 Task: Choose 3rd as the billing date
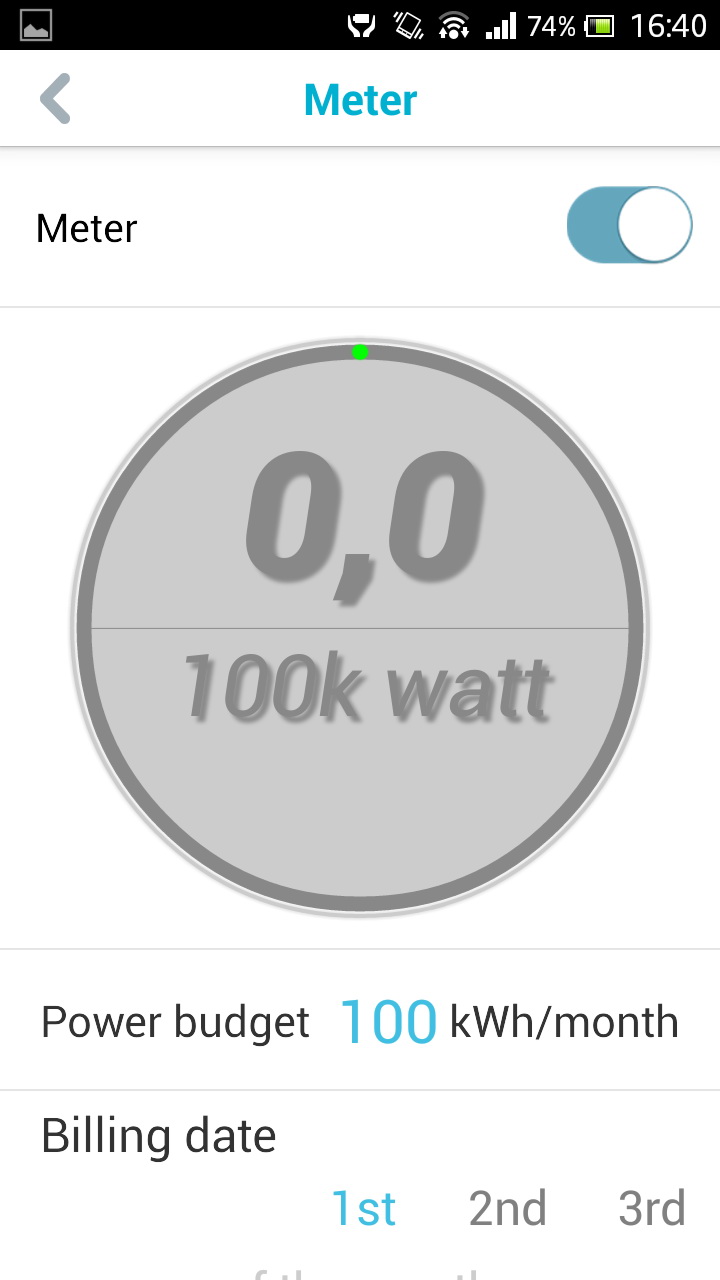pos(651,1208)
